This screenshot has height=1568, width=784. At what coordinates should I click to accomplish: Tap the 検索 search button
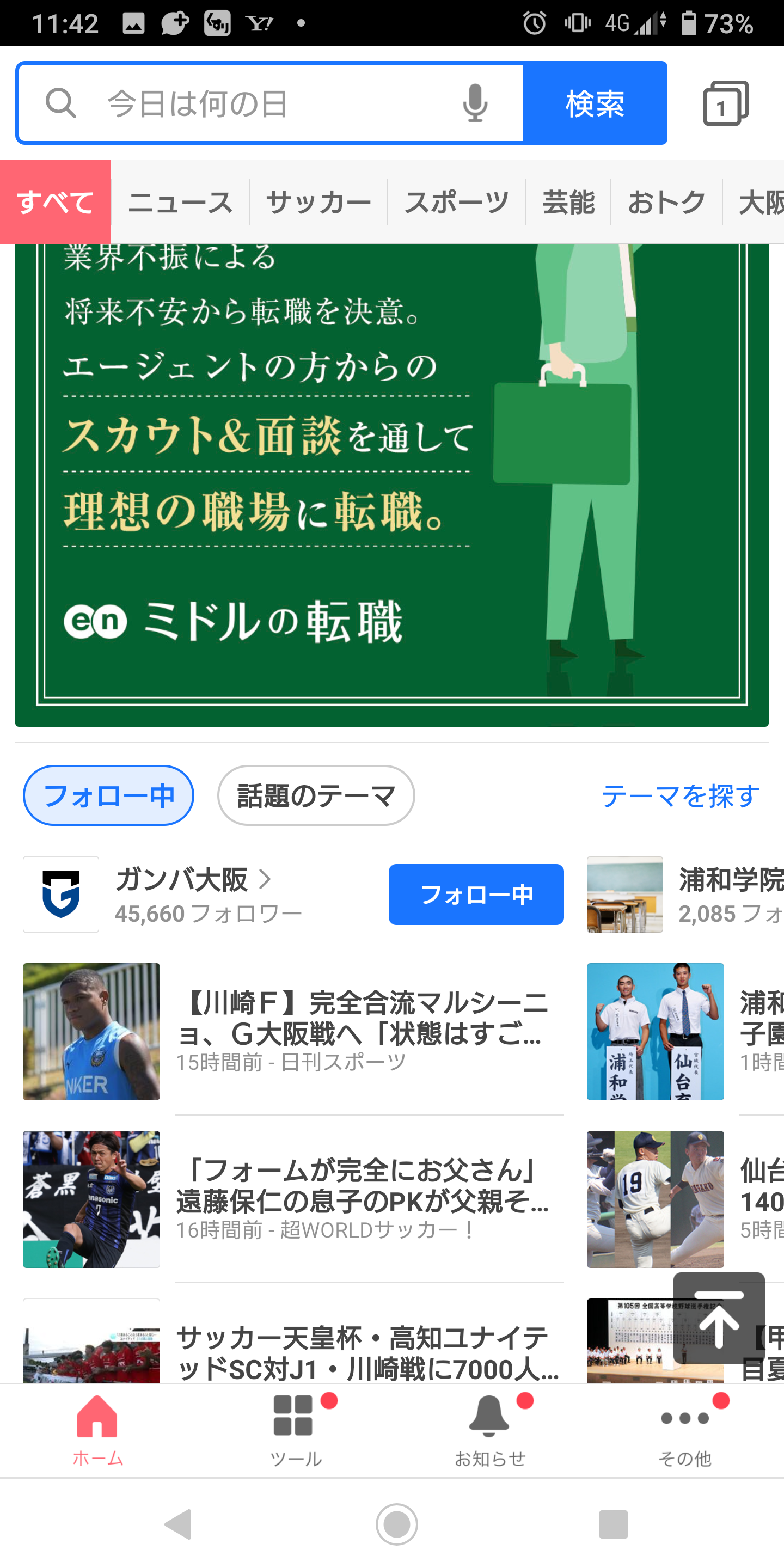tap(595, 103)
